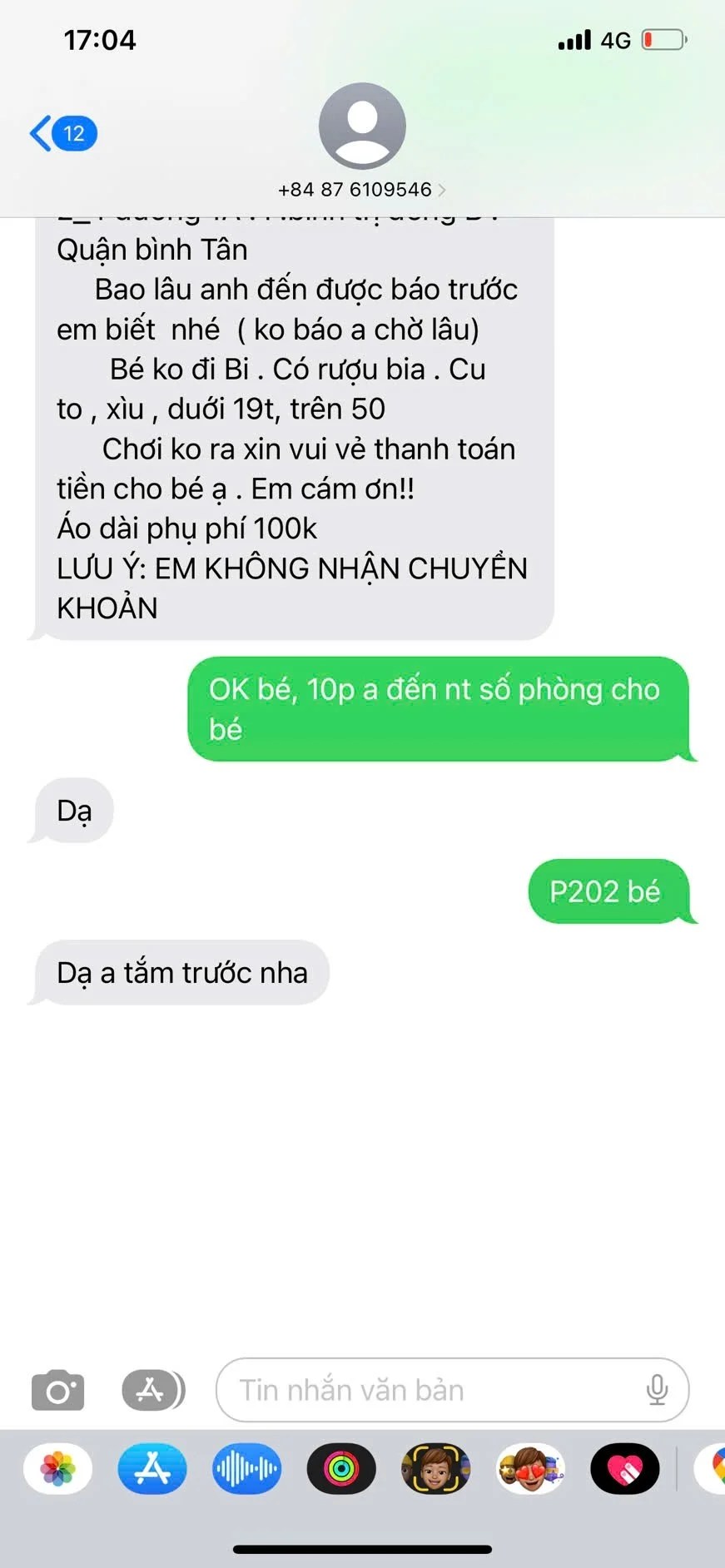Open the App Store iMessage app
The image size is (725, 1568).
[152, 1469]
